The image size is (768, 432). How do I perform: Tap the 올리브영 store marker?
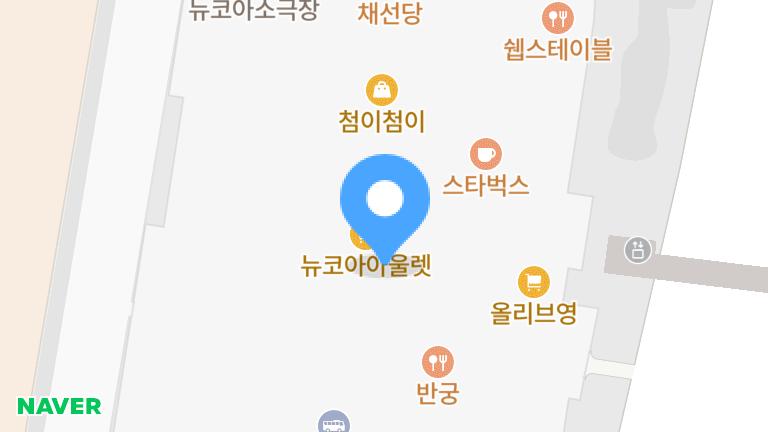533,282
